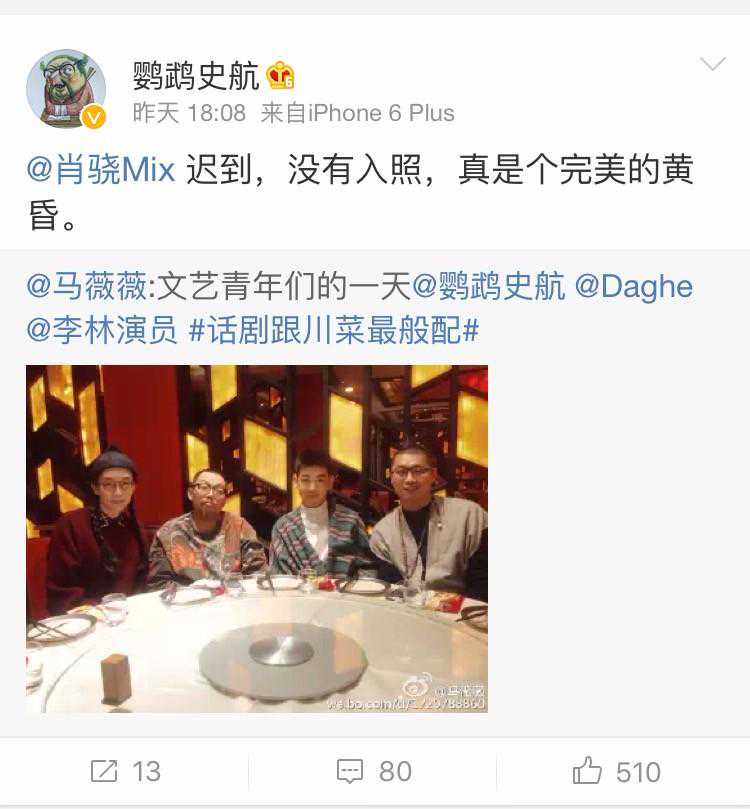The height and width of the screenshot is (809, 750).
Task: Open the @鹦鹉史航 mention in repost
Action: tap(489, 287)
